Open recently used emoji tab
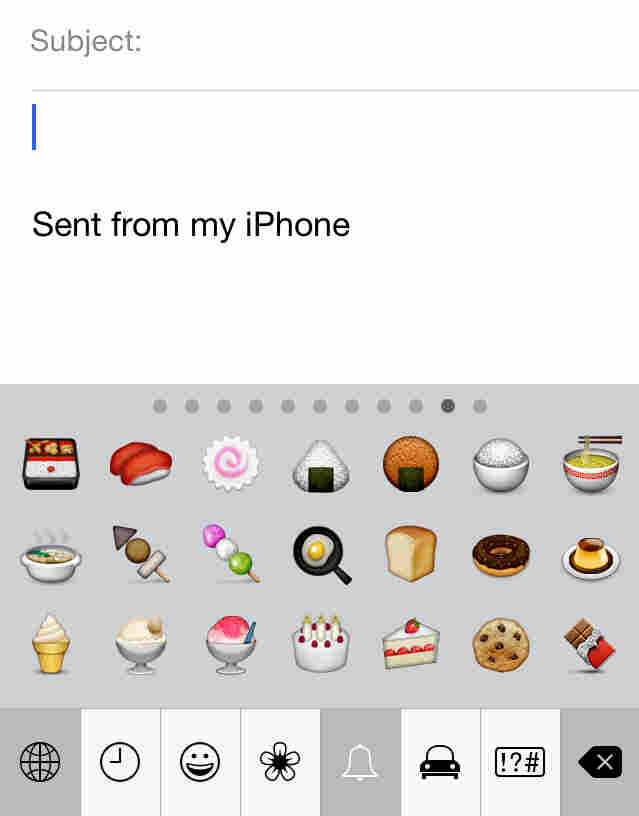 [x=120, y=763]
